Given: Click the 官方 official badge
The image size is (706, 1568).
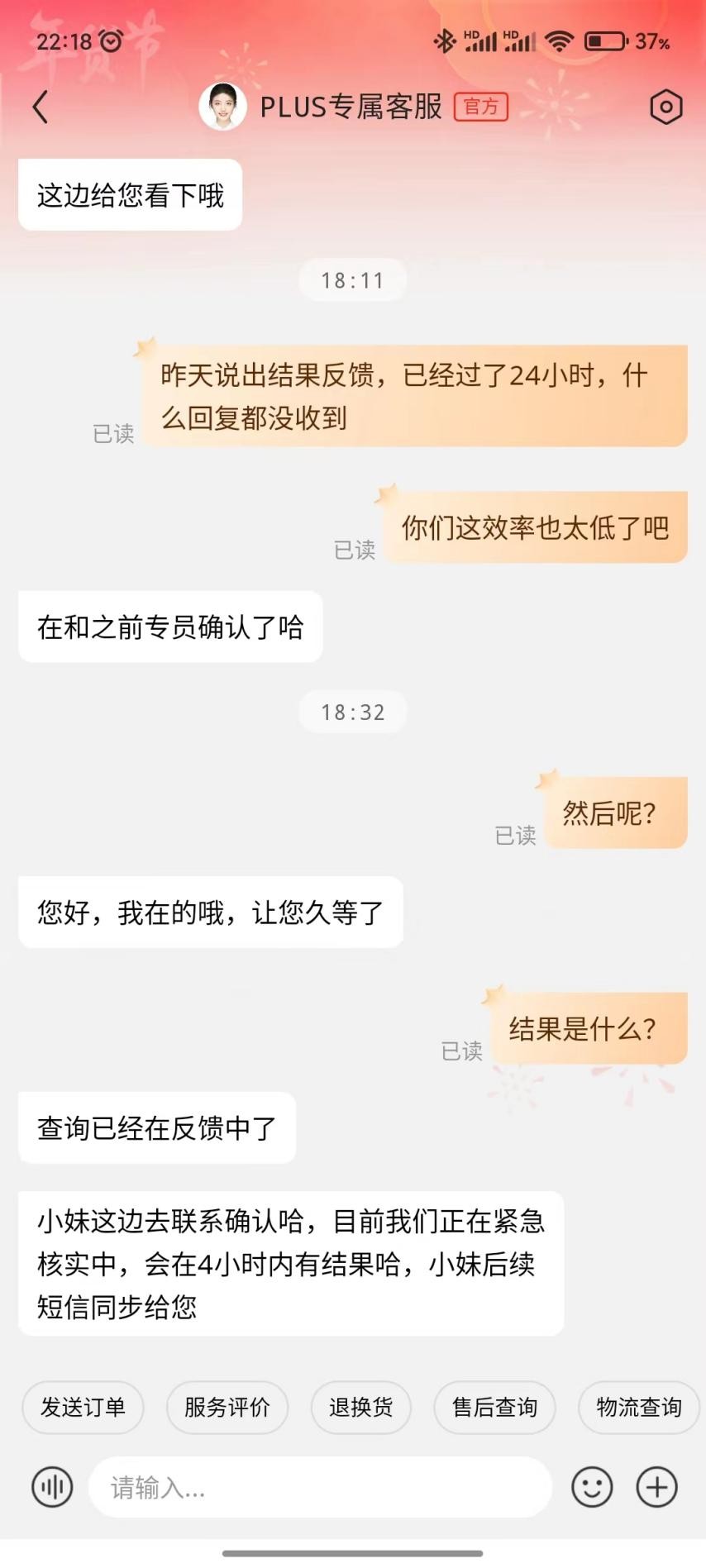Looking at the screenshot, I should pos(481,106).
